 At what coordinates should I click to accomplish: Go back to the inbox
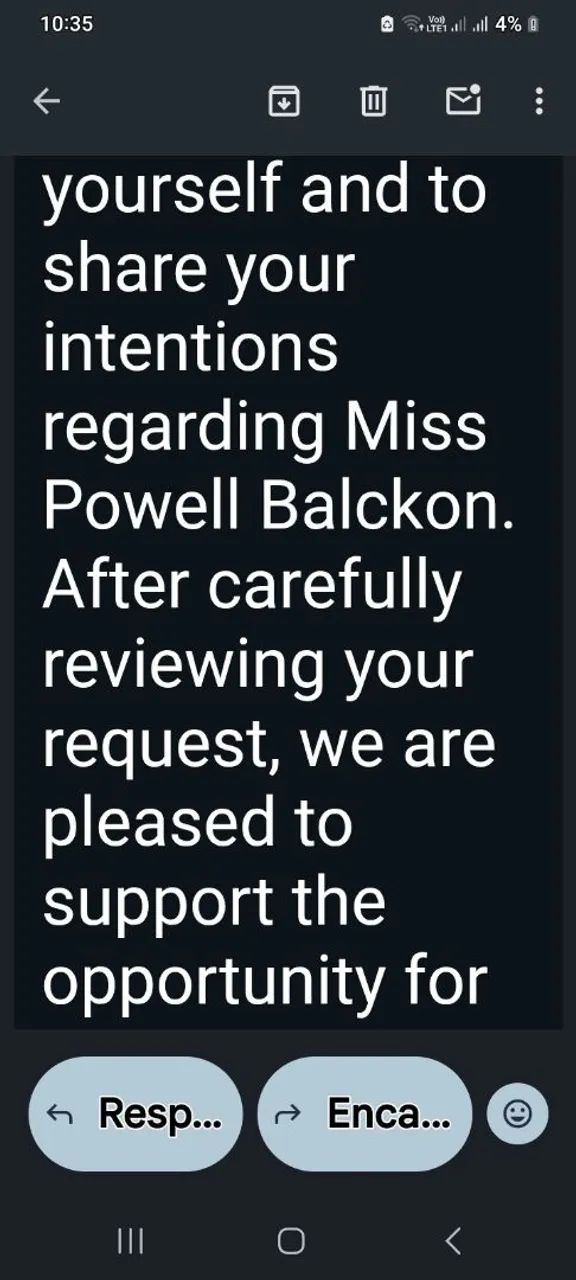coord(47,100)
